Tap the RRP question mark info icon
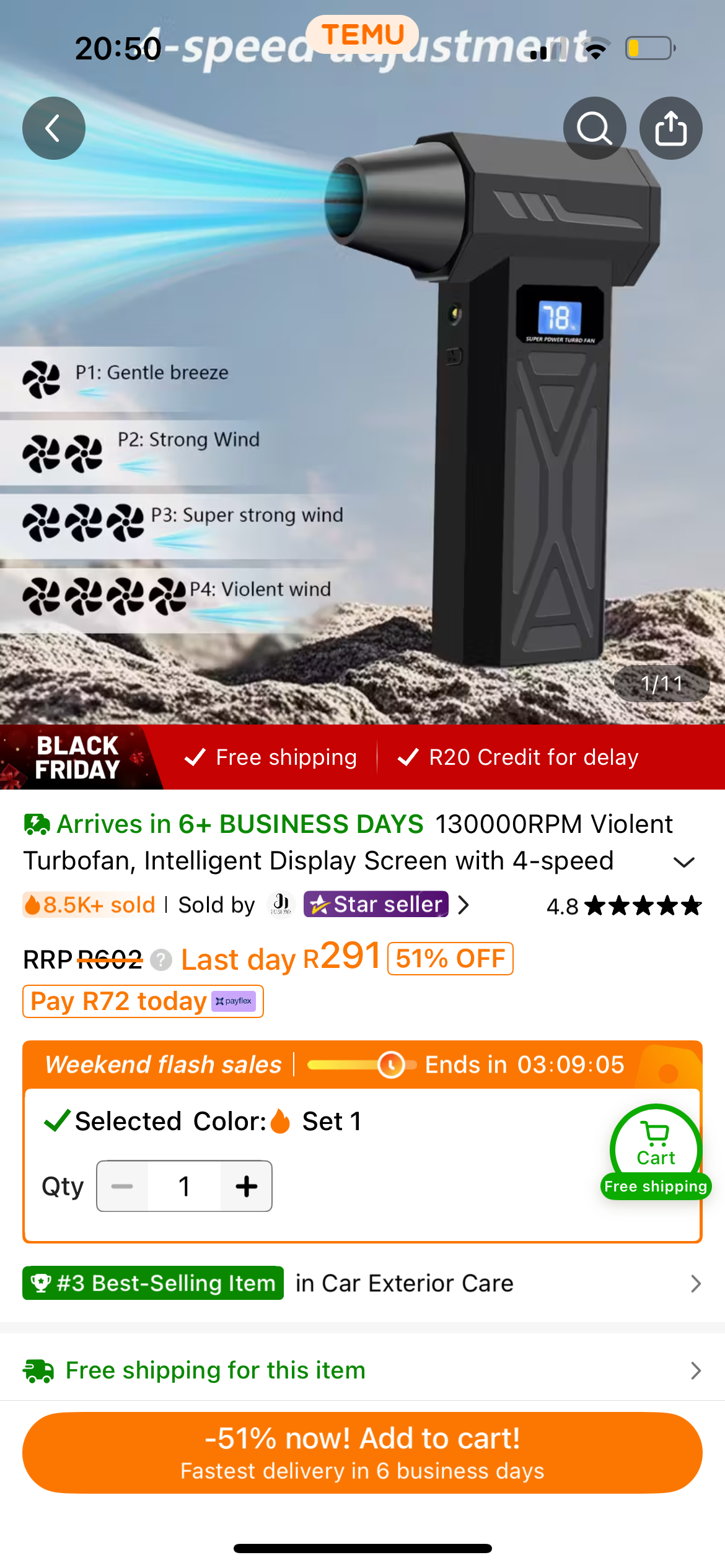725x1568 pixels. click(x=161, y=960)
